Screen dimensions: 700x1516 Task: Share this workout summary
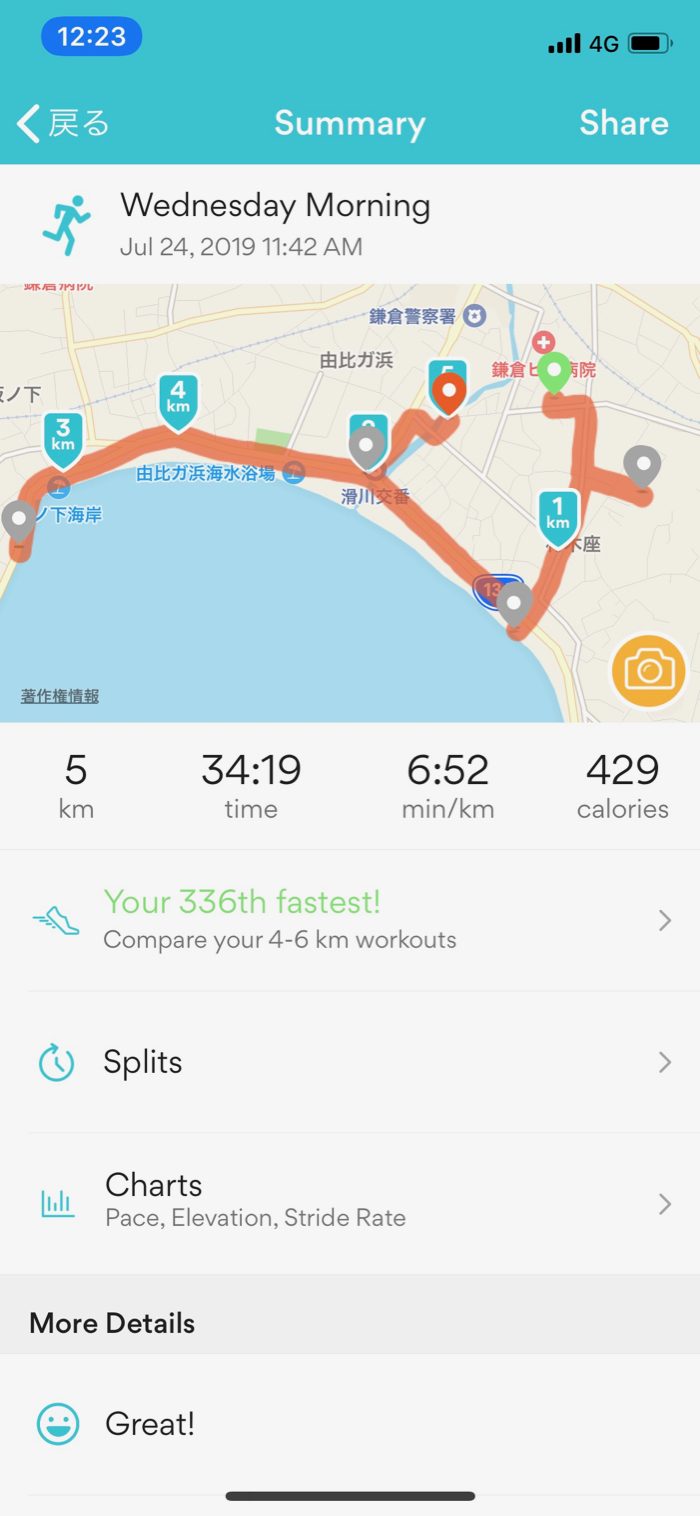pyautogui.click(x=623, y=123)
